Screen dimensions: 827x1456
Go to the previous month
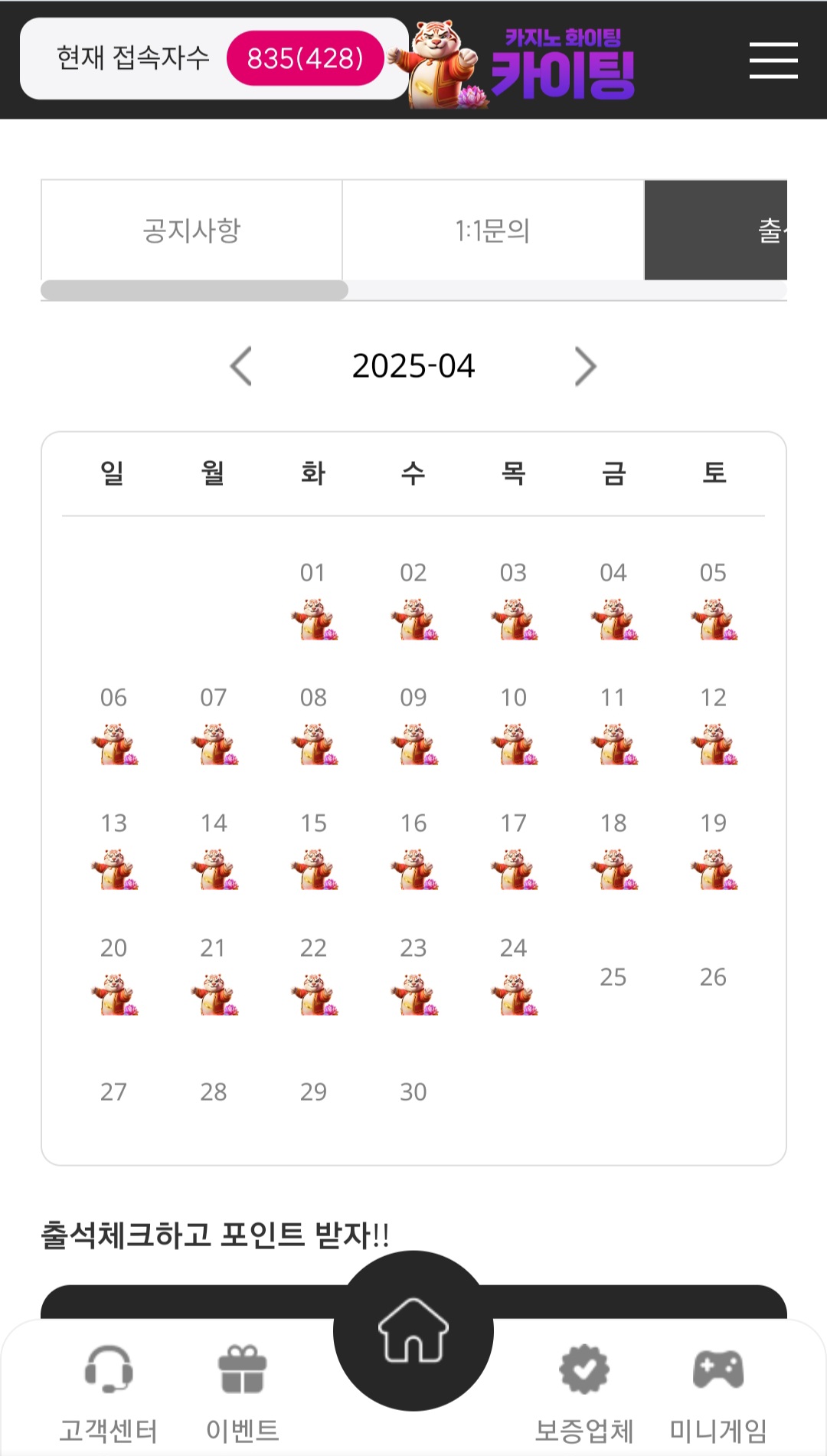coord(241,366)
